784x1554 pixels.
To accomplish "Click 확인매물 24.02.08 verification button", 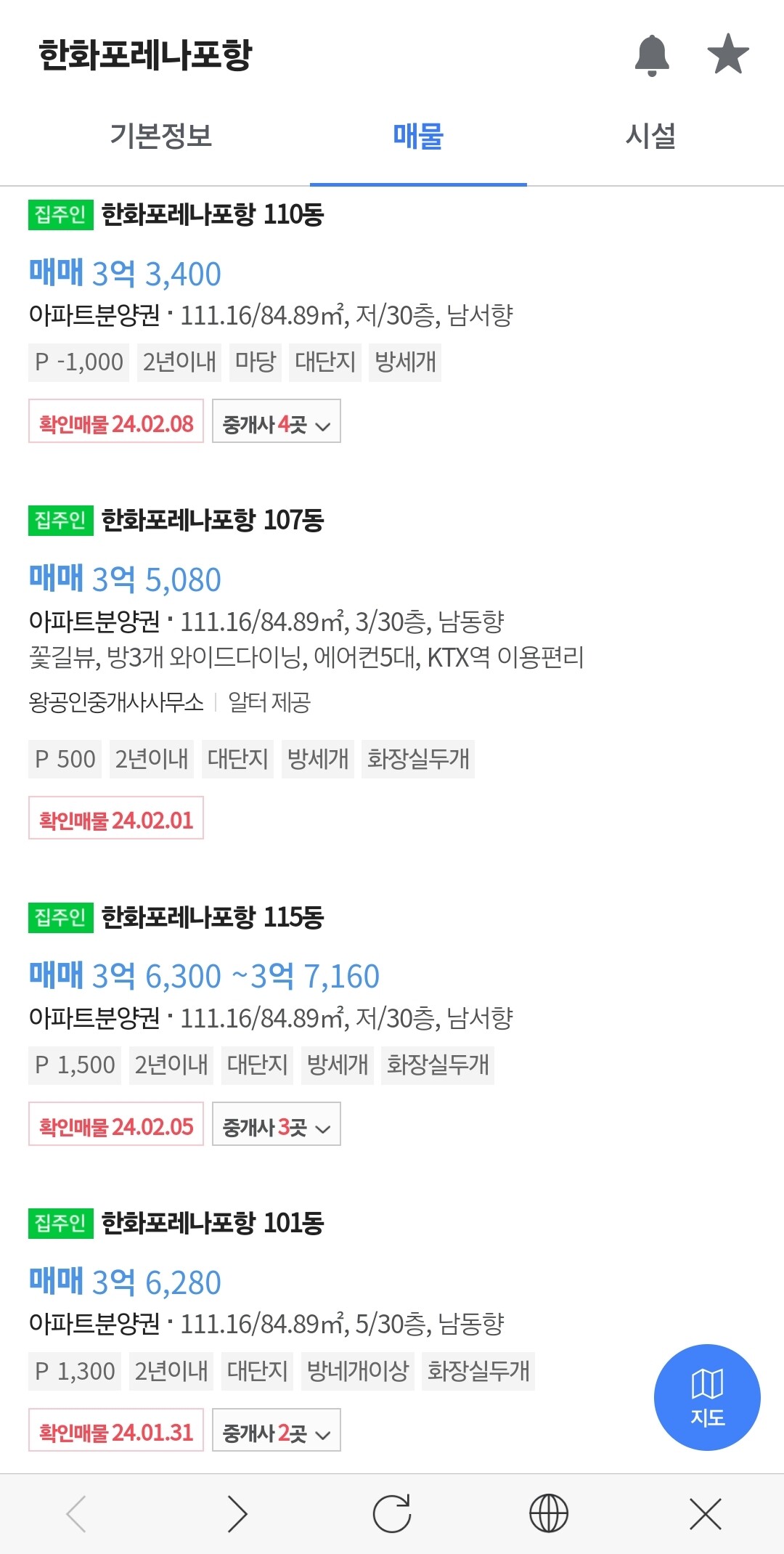I will [115, 422].
